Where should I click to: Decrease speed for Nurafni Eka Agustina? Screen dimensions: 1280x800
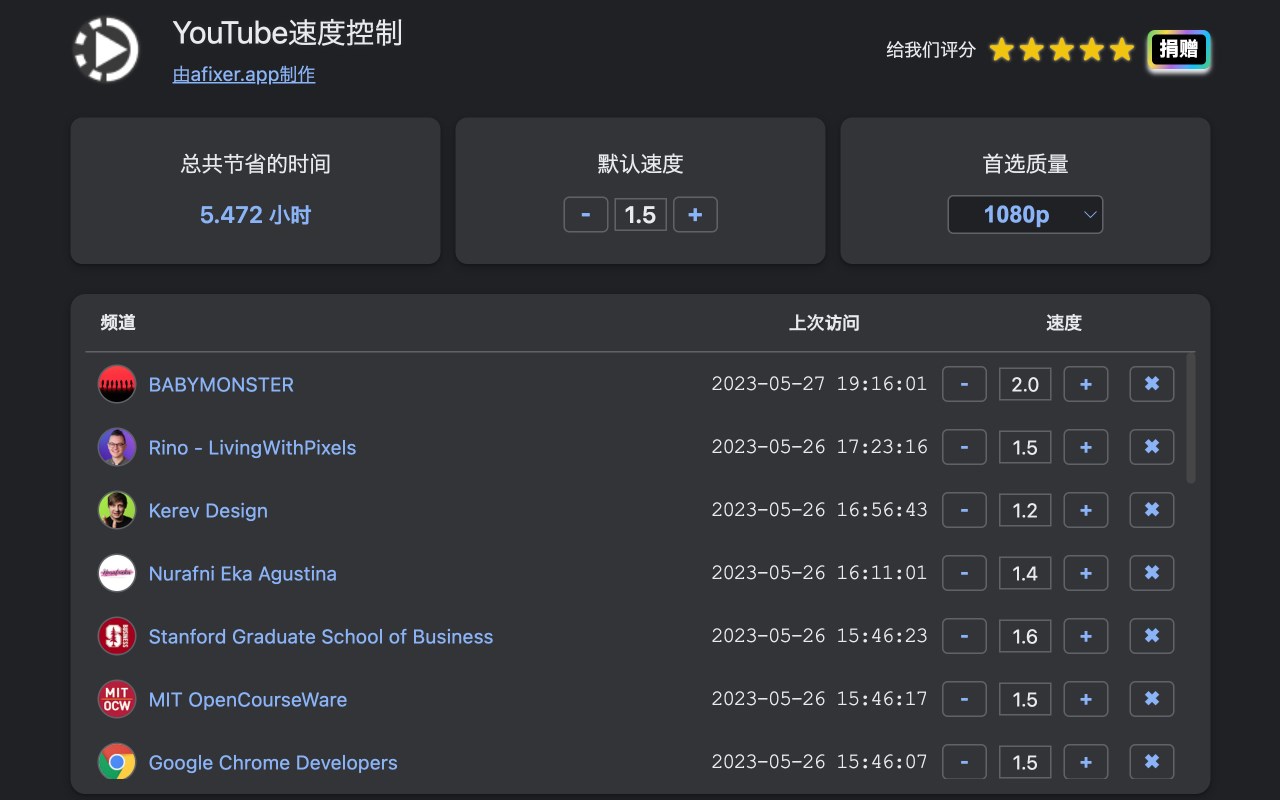964,573
